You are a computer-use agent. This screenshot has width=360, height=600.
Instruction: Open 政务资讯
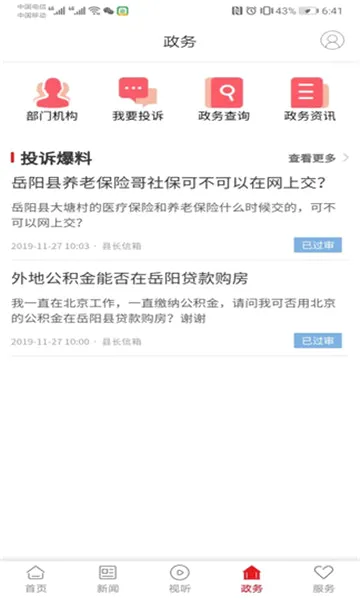coord(310,99)
